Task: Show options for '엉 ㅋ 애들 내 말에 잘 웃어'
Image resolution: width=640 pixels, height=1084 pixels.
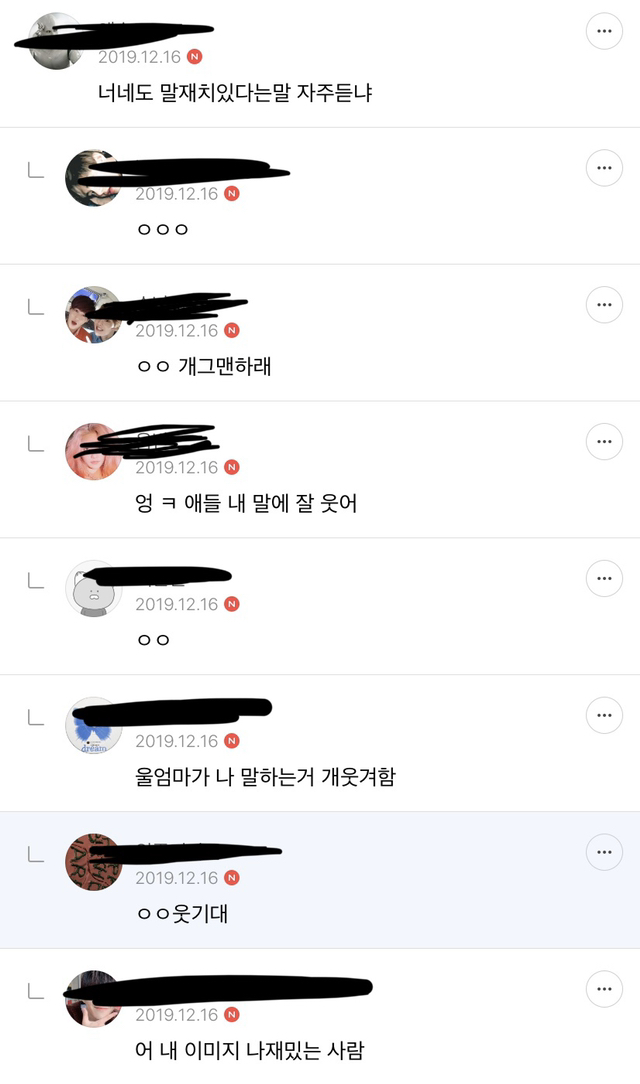Action: [x=604, y=441]
